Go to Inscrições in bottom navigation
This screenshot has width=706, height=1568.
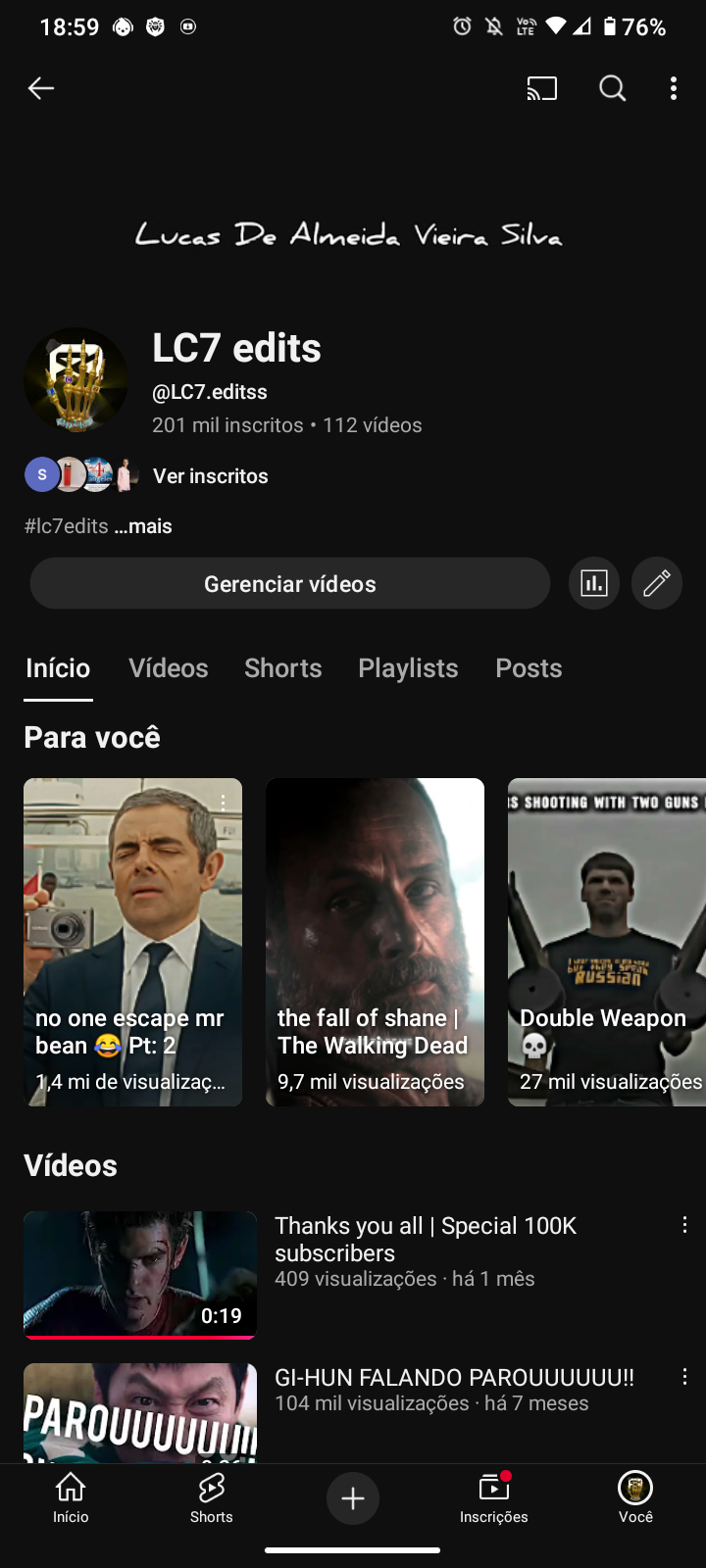tap(494, 1498)
